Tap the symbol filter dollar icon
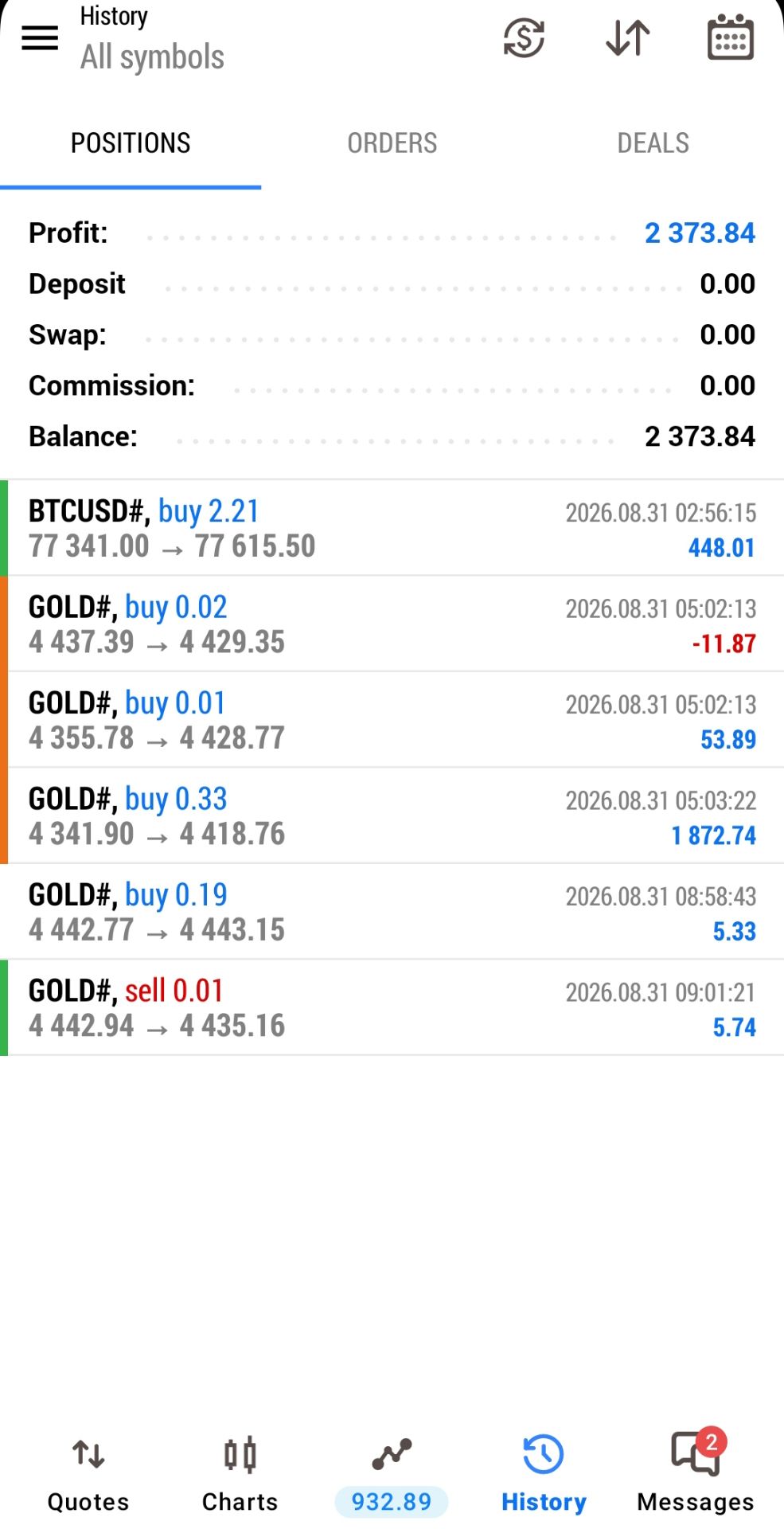This screenshot has height=1529, width=784. click(x=524, y=37)
